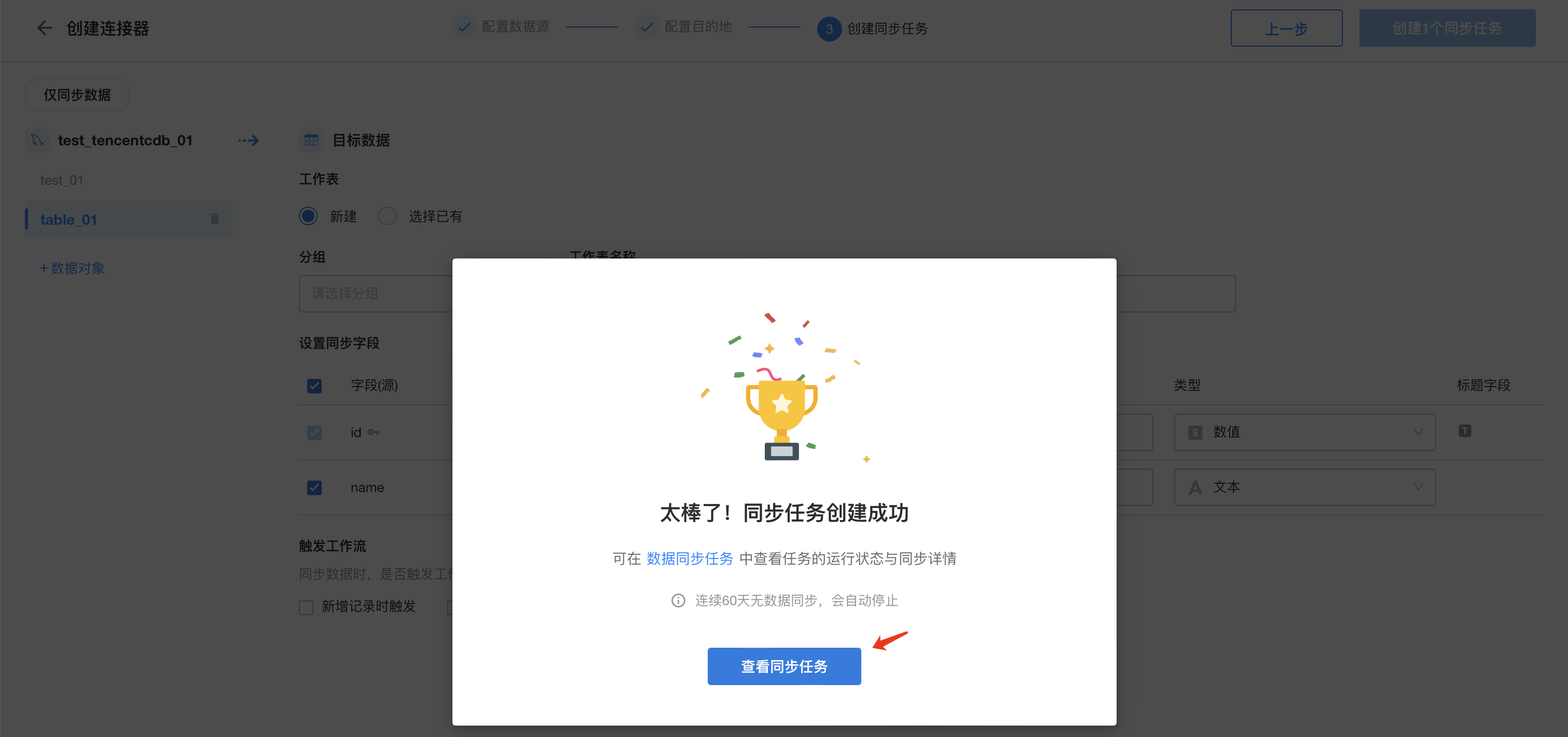The height and width of the screenshot is (737, 1568).
Task: Tap the 查看同步任务 button
Action: 783,666
